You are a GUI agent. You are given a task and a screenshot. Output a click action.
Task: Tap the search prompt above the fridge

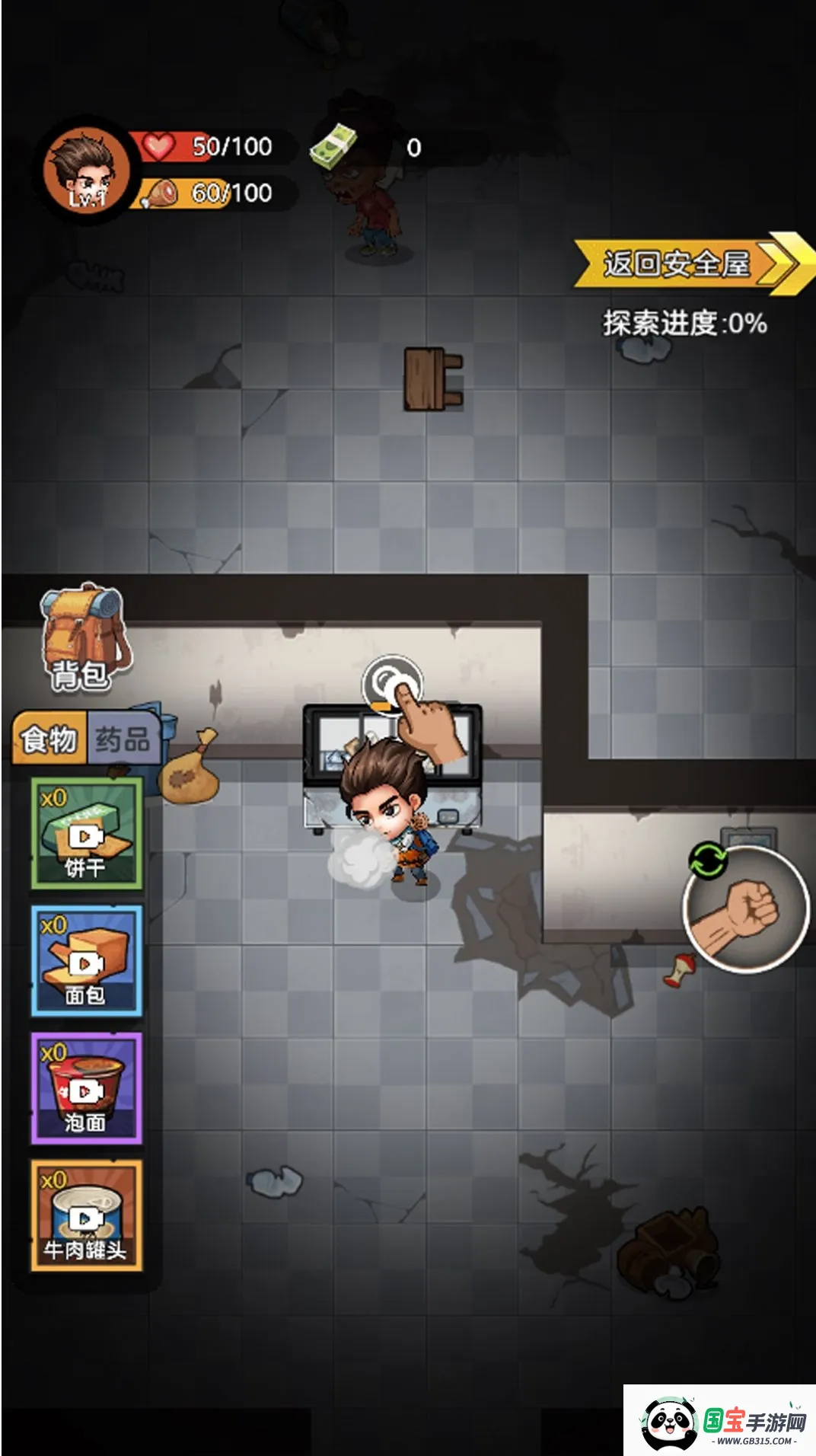pos(391,682)
